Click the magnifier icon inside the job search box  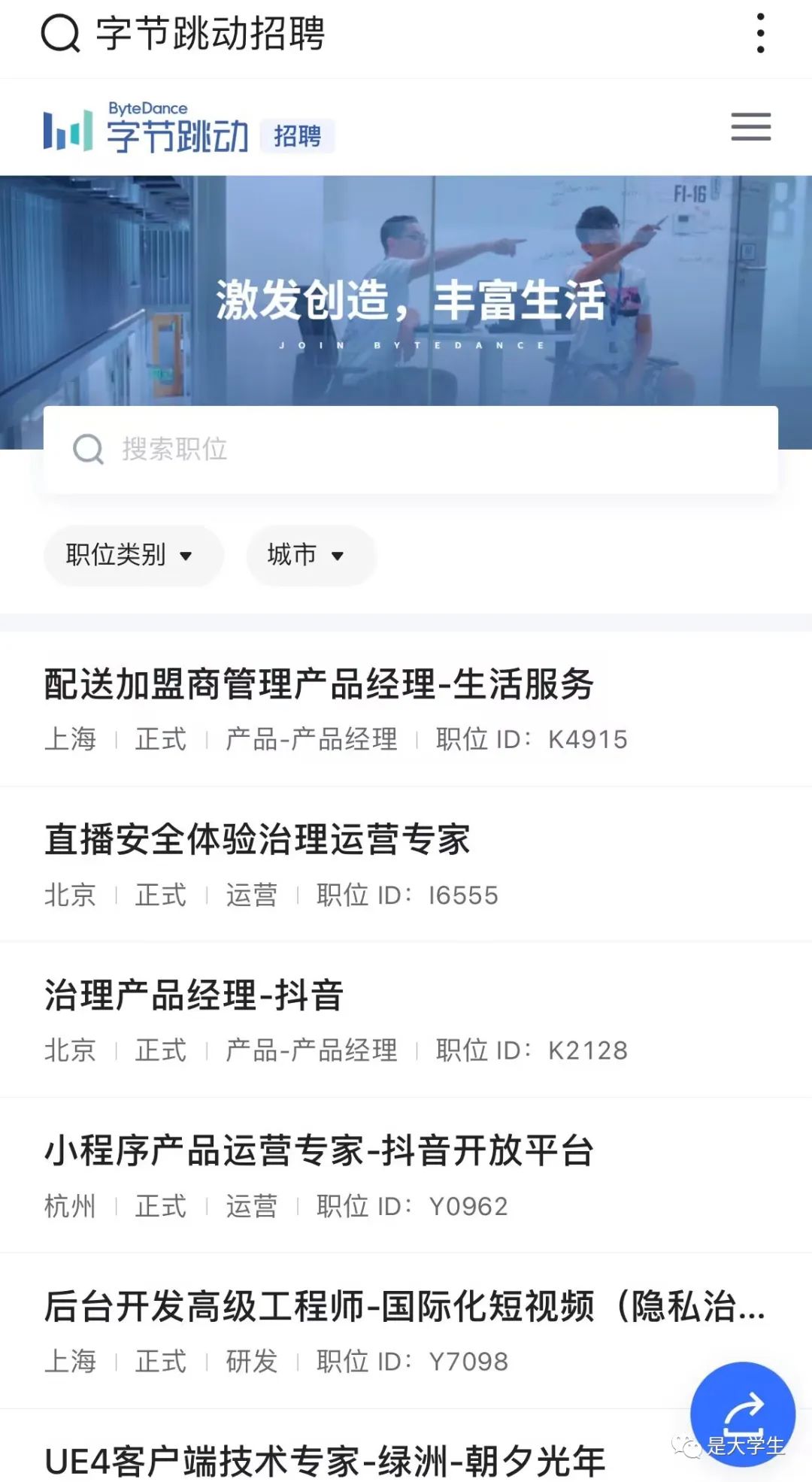click(90, 450)
